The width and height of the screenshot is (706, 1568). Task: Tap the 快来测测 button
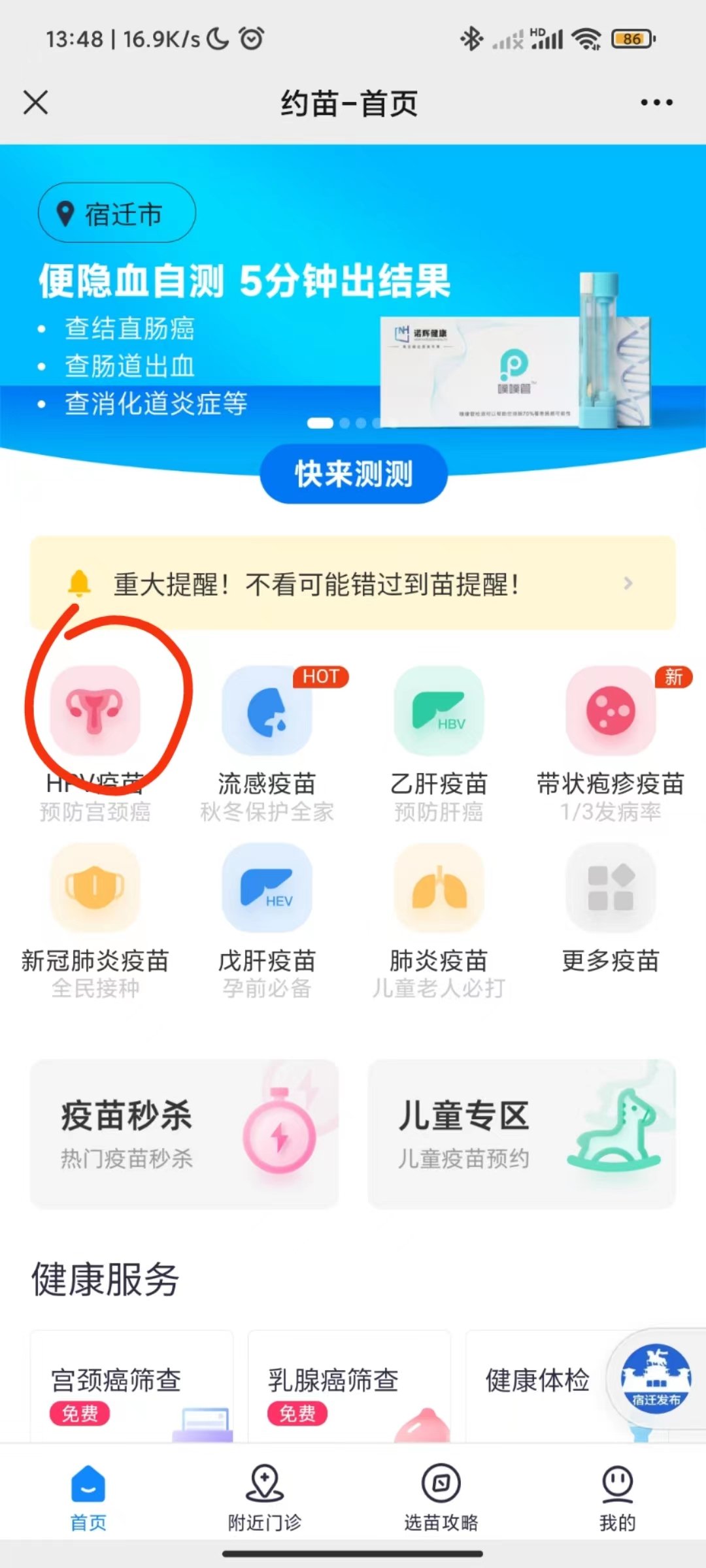[354, 474]
